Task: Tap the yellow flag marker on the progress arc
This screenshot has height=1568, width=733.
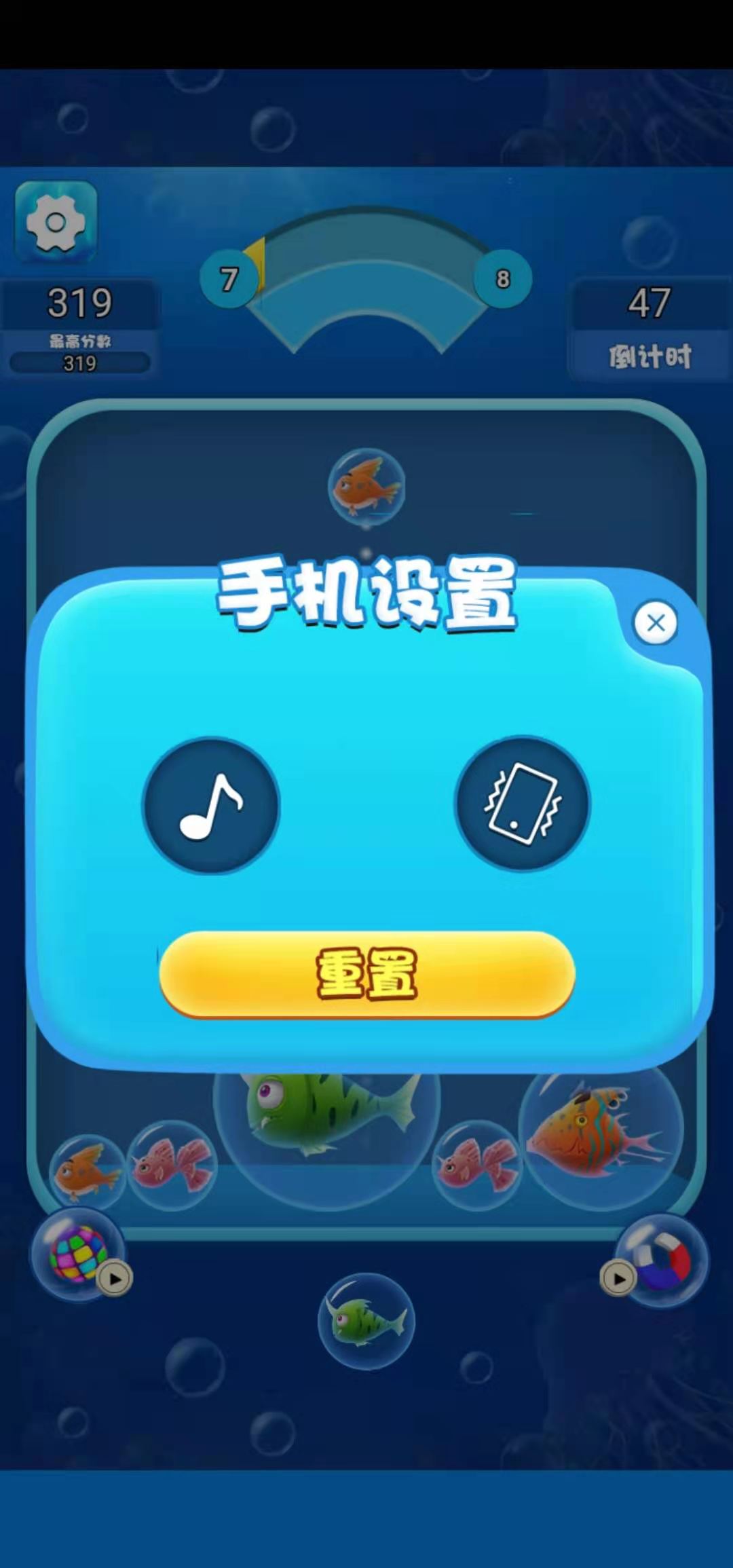Action: [255, 258]
